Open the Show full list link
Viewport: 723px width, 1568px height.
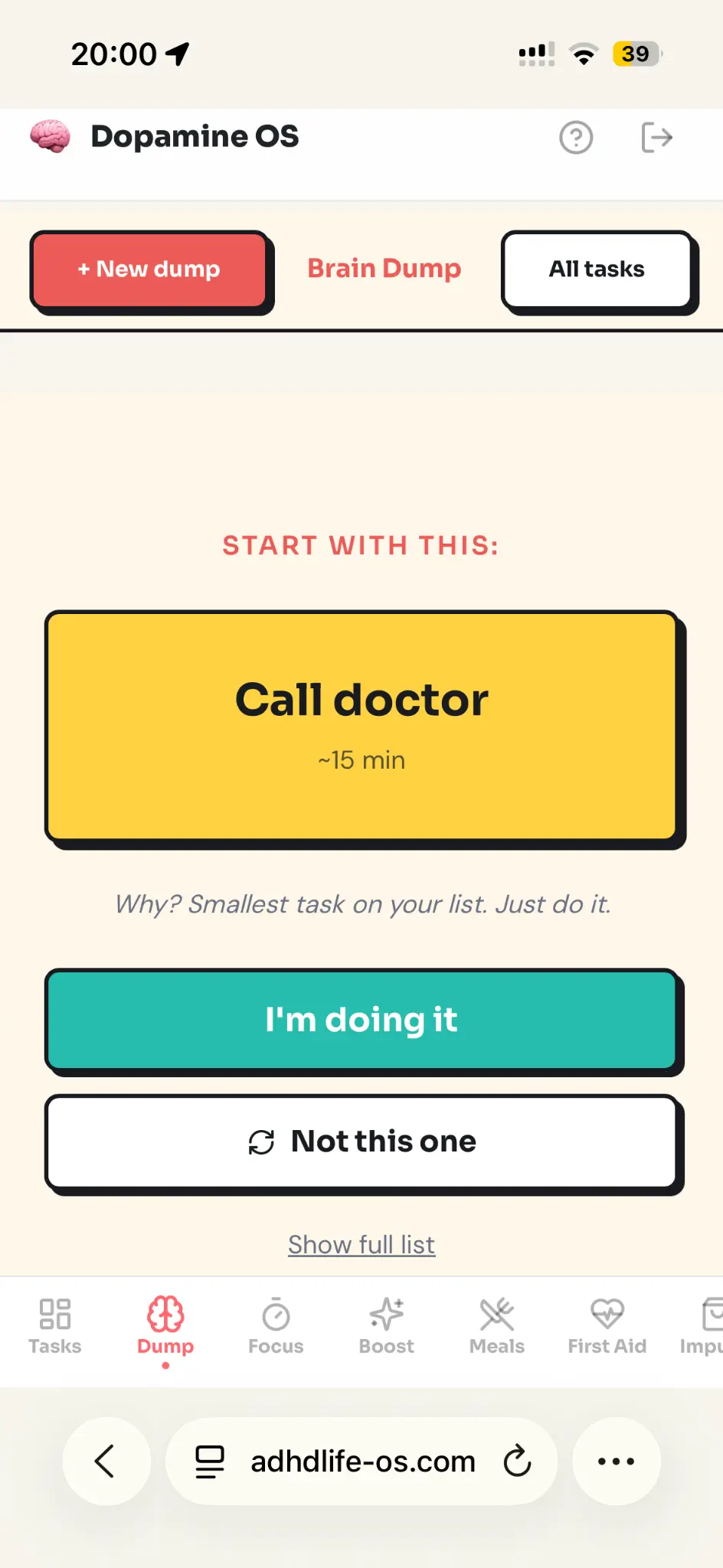pos(361,1245)
